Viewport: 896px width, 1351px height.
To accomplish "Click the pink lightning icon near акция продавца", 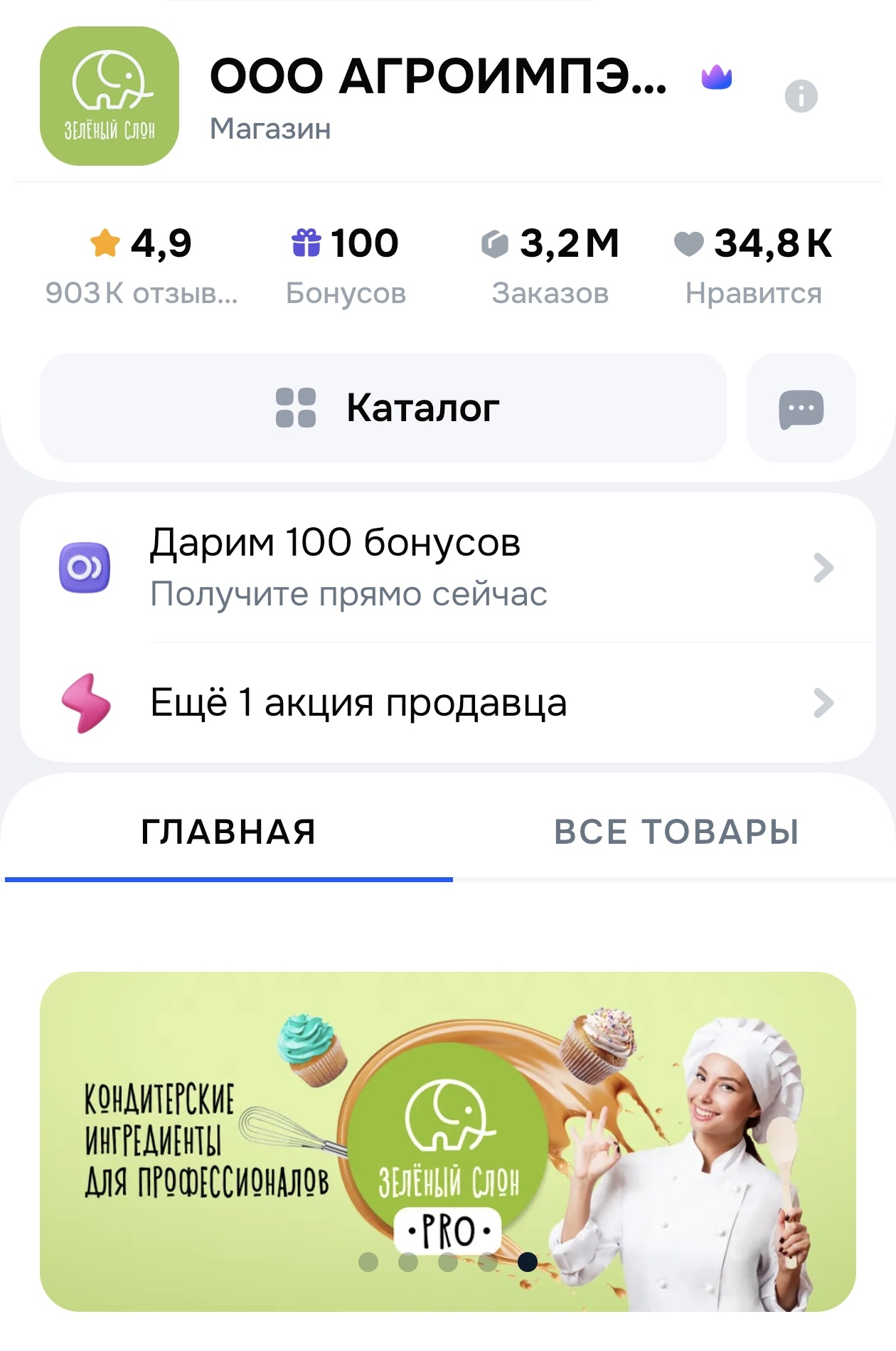I will (x=85, y=704).
